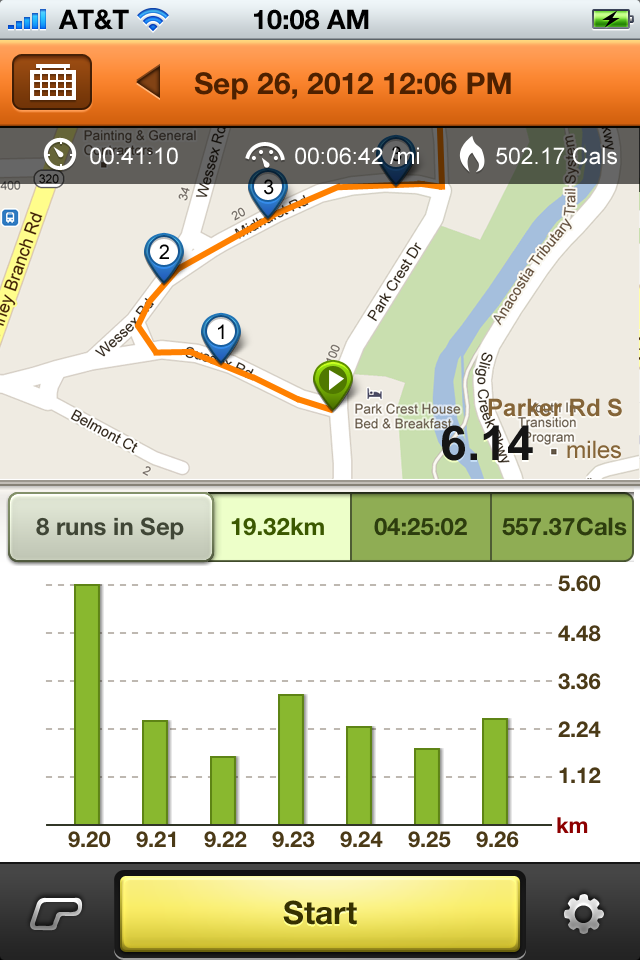This screenshot has height=960, width=640.
Task: Select the 8 runs in Sep tab
Action: (x=110, y=527)
